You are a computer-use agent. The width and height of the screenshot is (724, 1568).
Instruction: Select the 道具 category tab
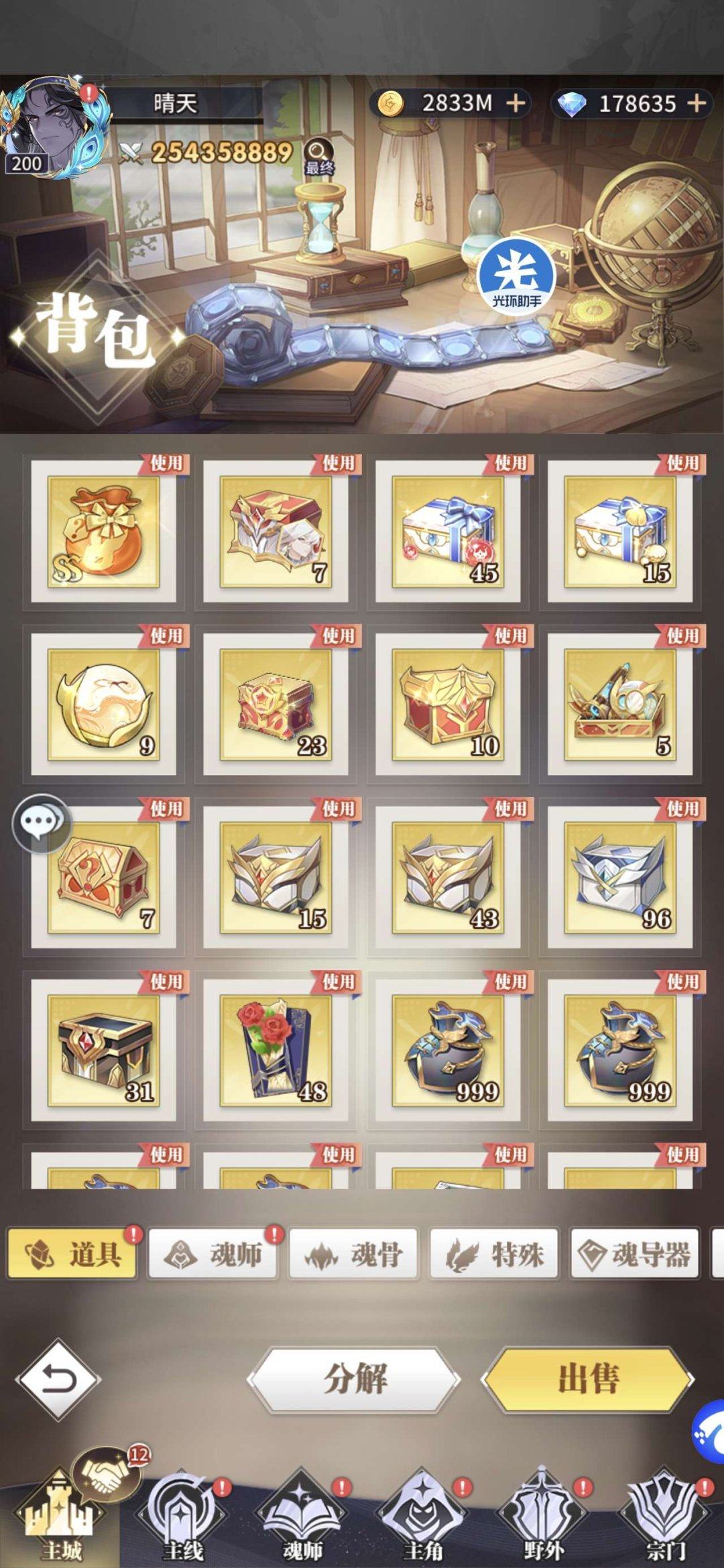pos(72,1254)
